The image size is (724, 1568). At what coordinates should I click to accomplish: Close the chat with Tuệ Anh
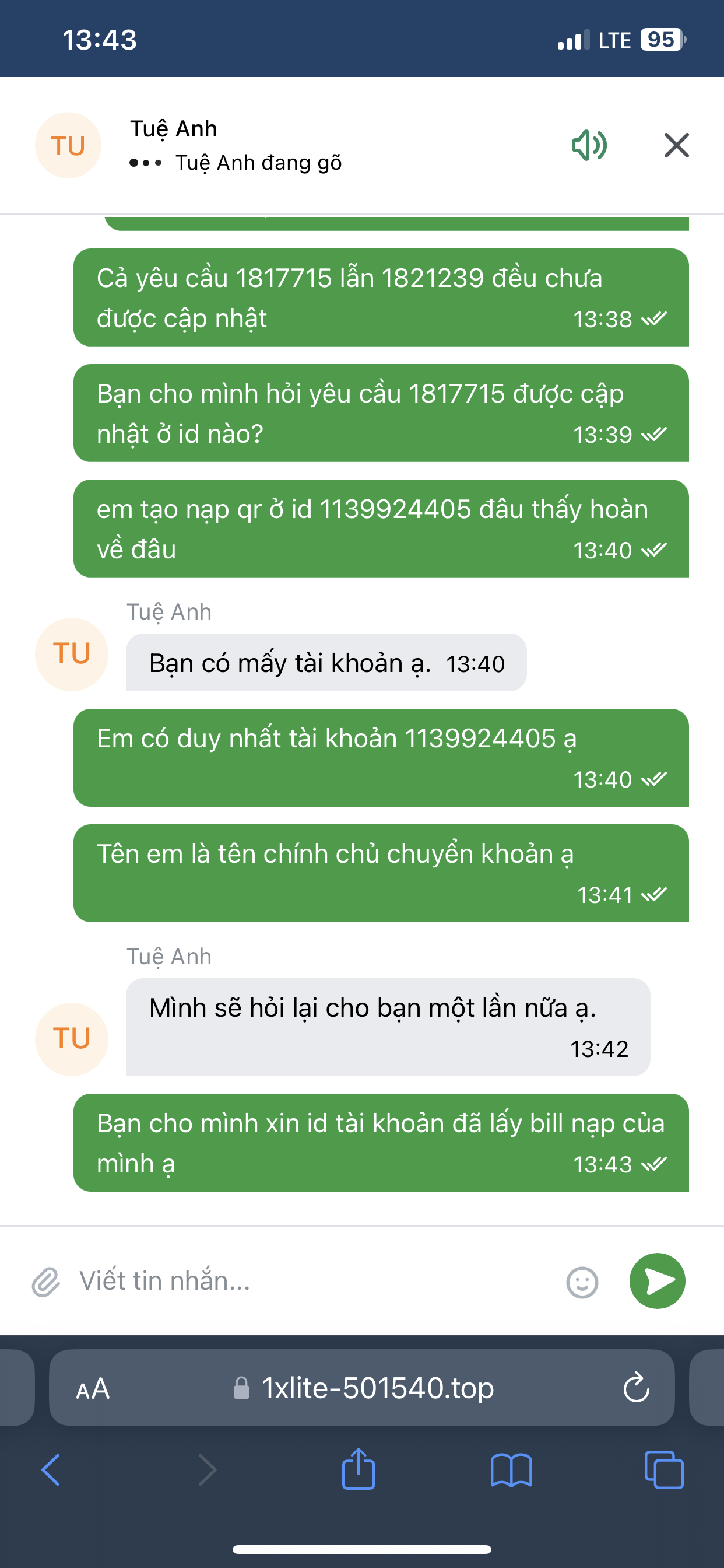(x=676, y=145)
